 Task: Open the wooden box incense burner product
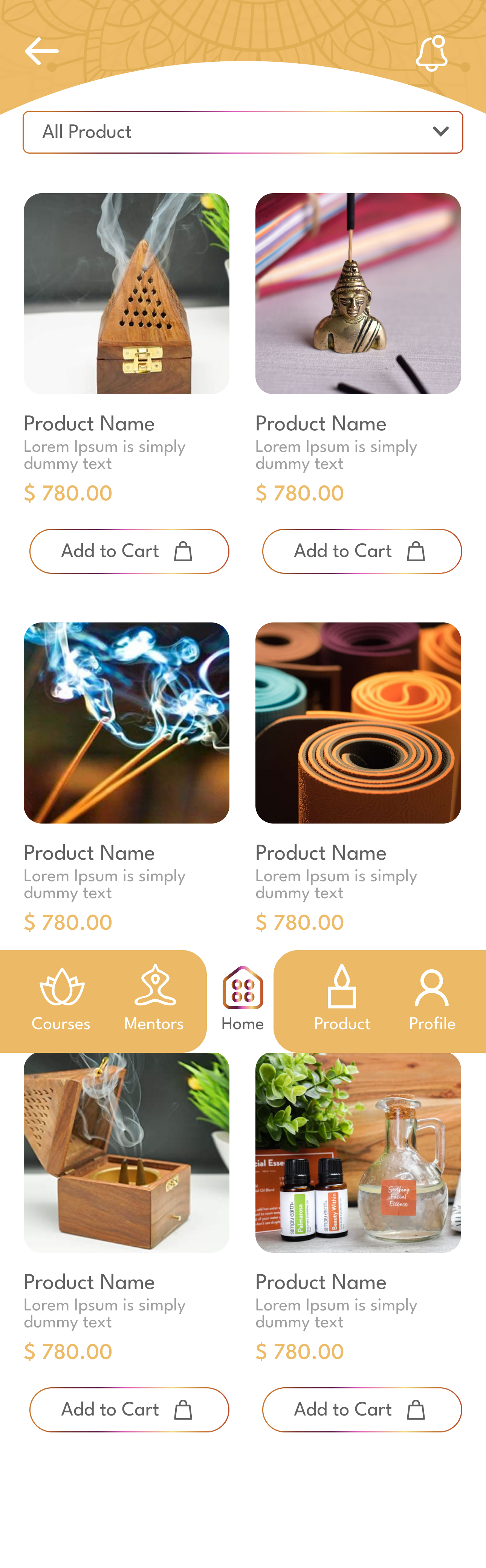(x=127, y=1152)
